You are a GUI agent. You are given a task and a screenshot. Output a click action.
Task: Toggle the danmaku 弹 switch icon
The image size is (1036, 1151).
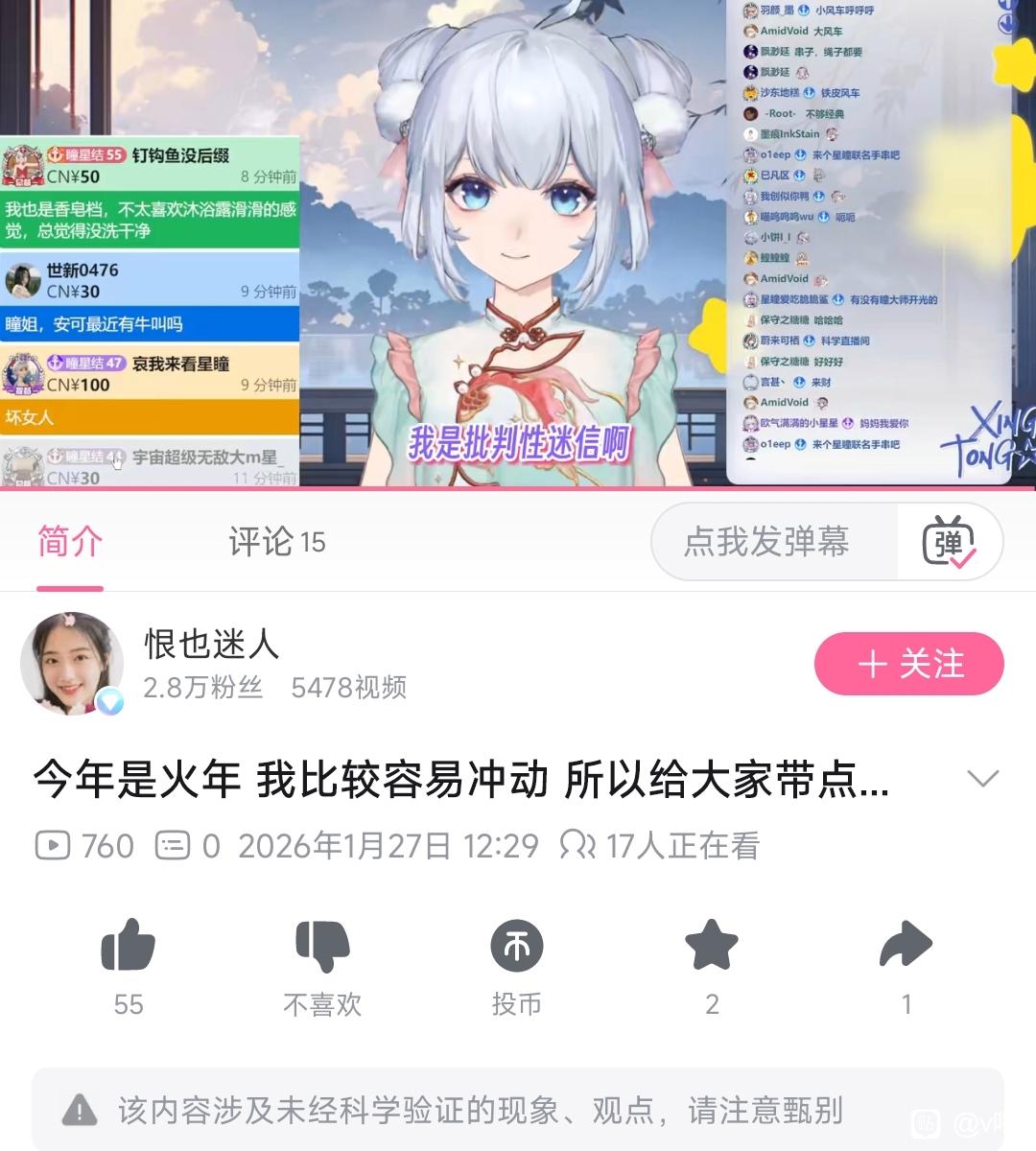(949, 542)
